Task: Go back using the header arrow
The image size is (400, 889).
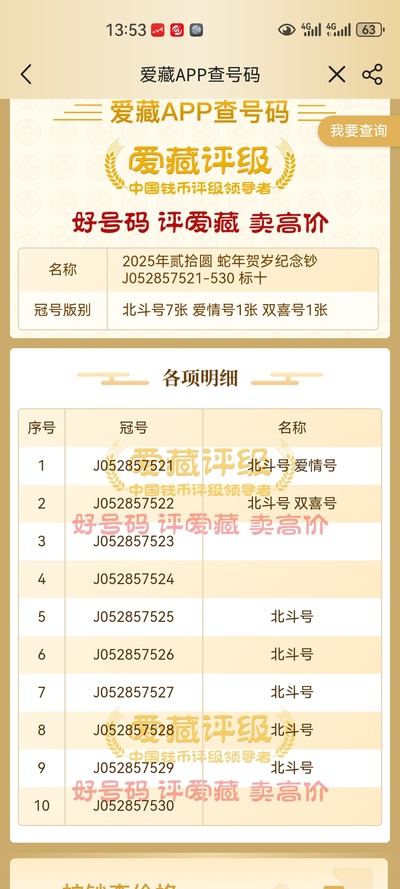Action: 26,74
